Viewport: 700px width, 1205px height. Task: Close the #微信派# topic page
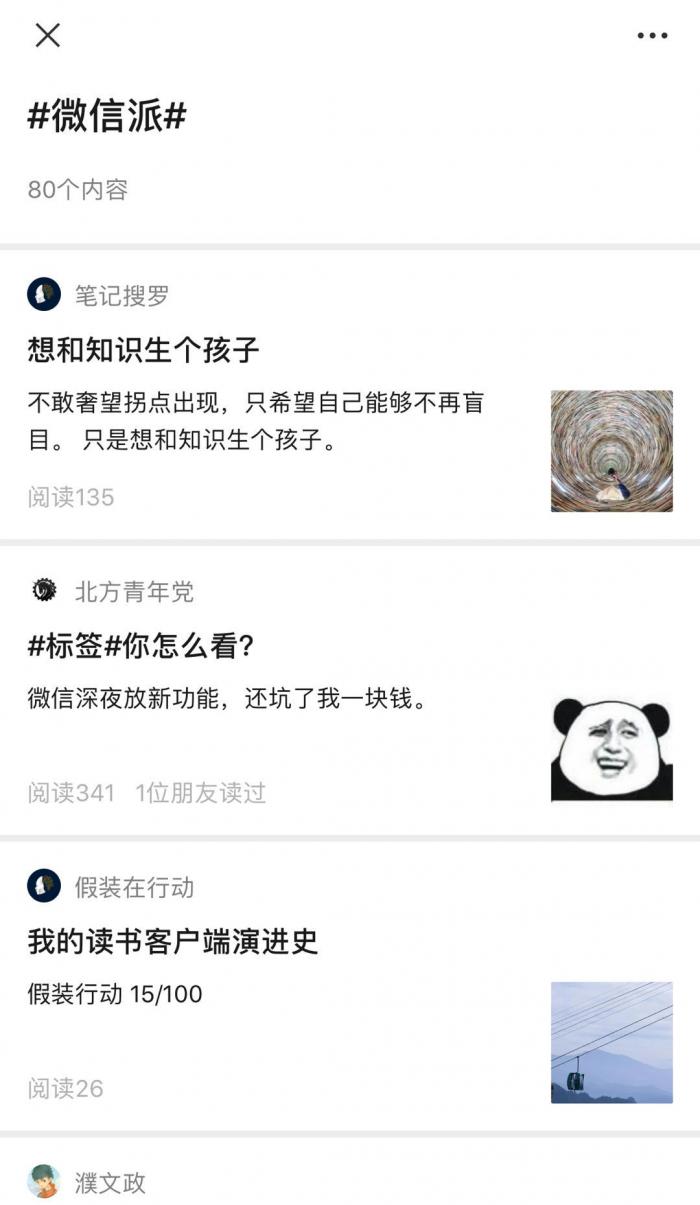coord(47,35)
